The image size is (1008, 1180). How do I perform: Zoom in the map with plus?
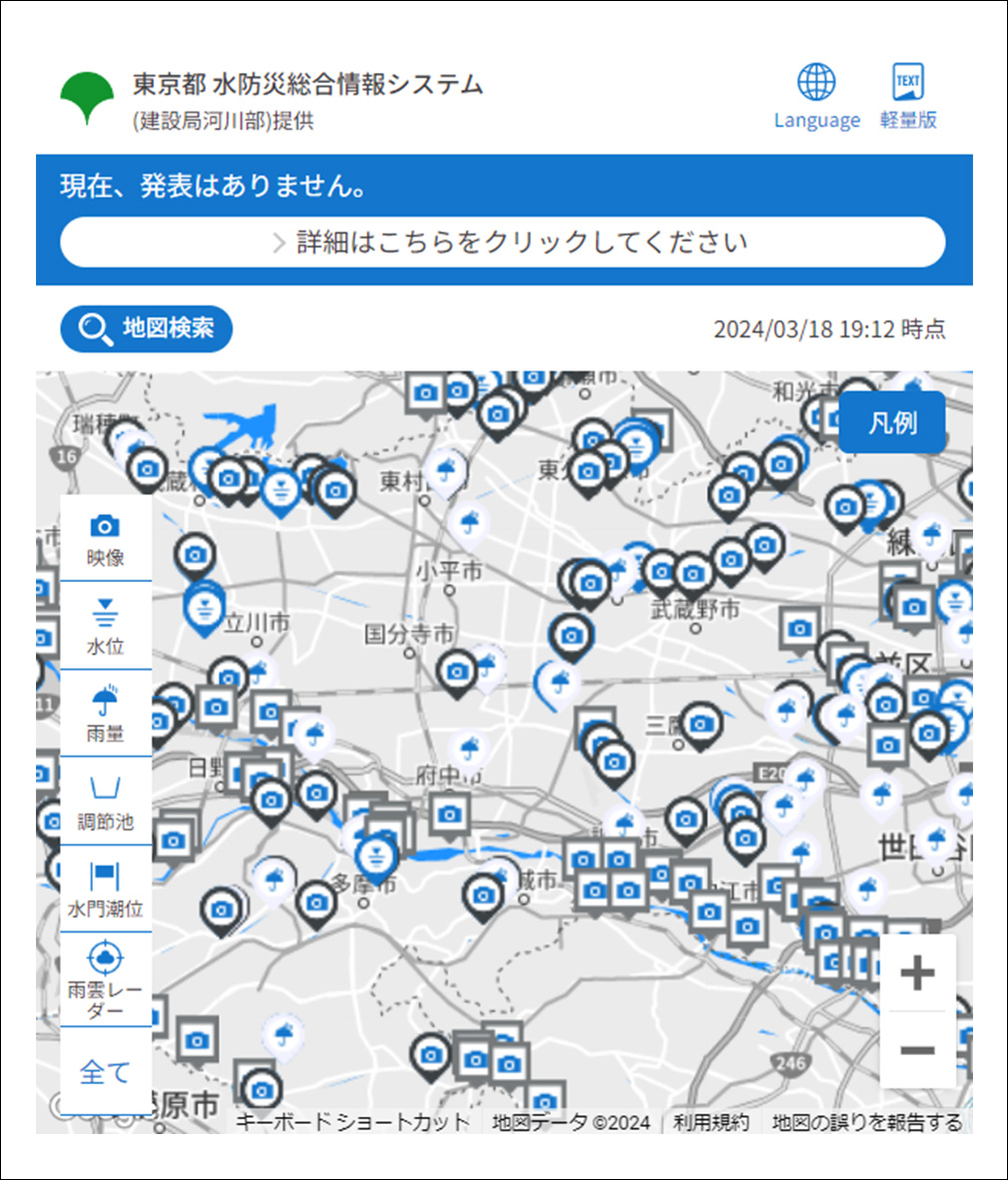[x=917, y=973]
